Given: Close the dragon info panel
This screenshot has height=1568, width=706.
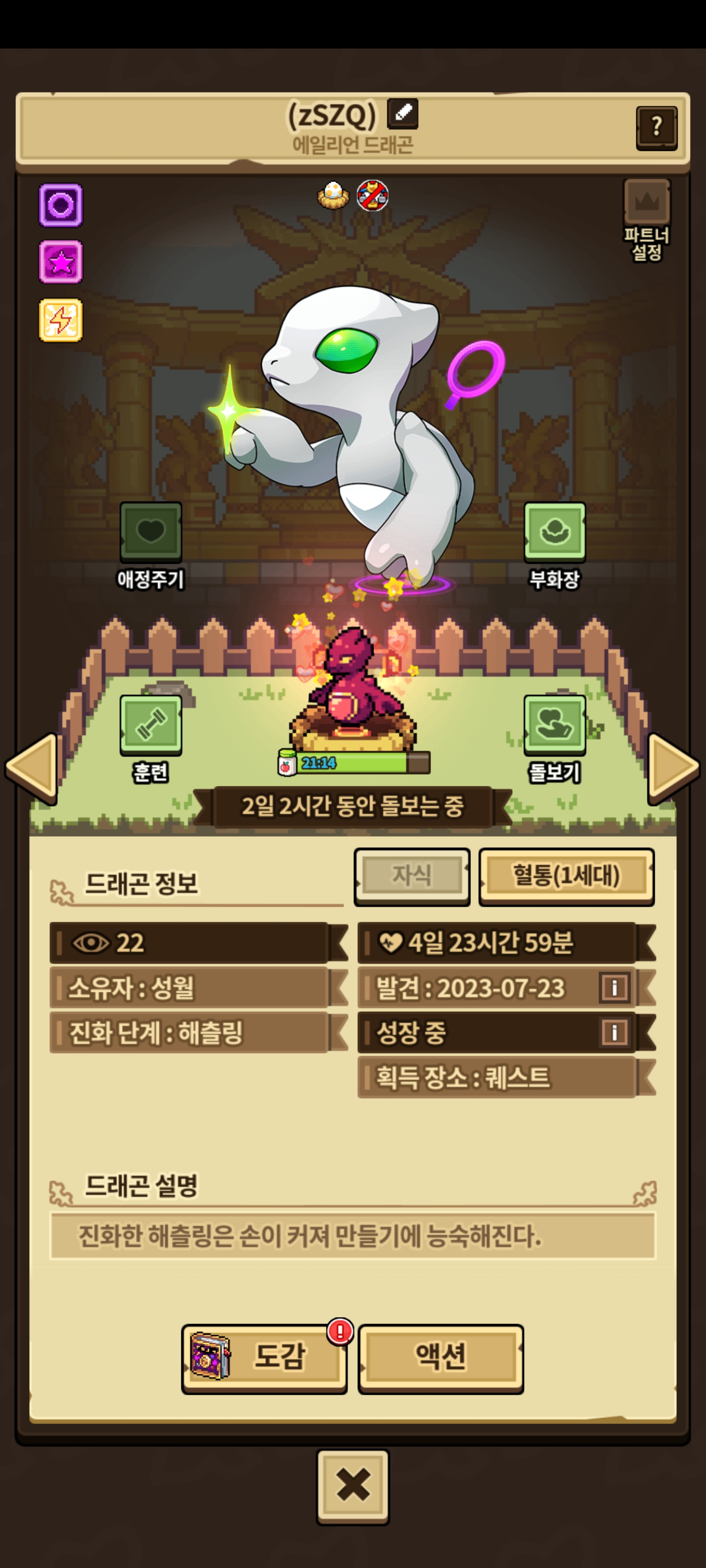Looking at the screenshot, I should coord(353,1487).
